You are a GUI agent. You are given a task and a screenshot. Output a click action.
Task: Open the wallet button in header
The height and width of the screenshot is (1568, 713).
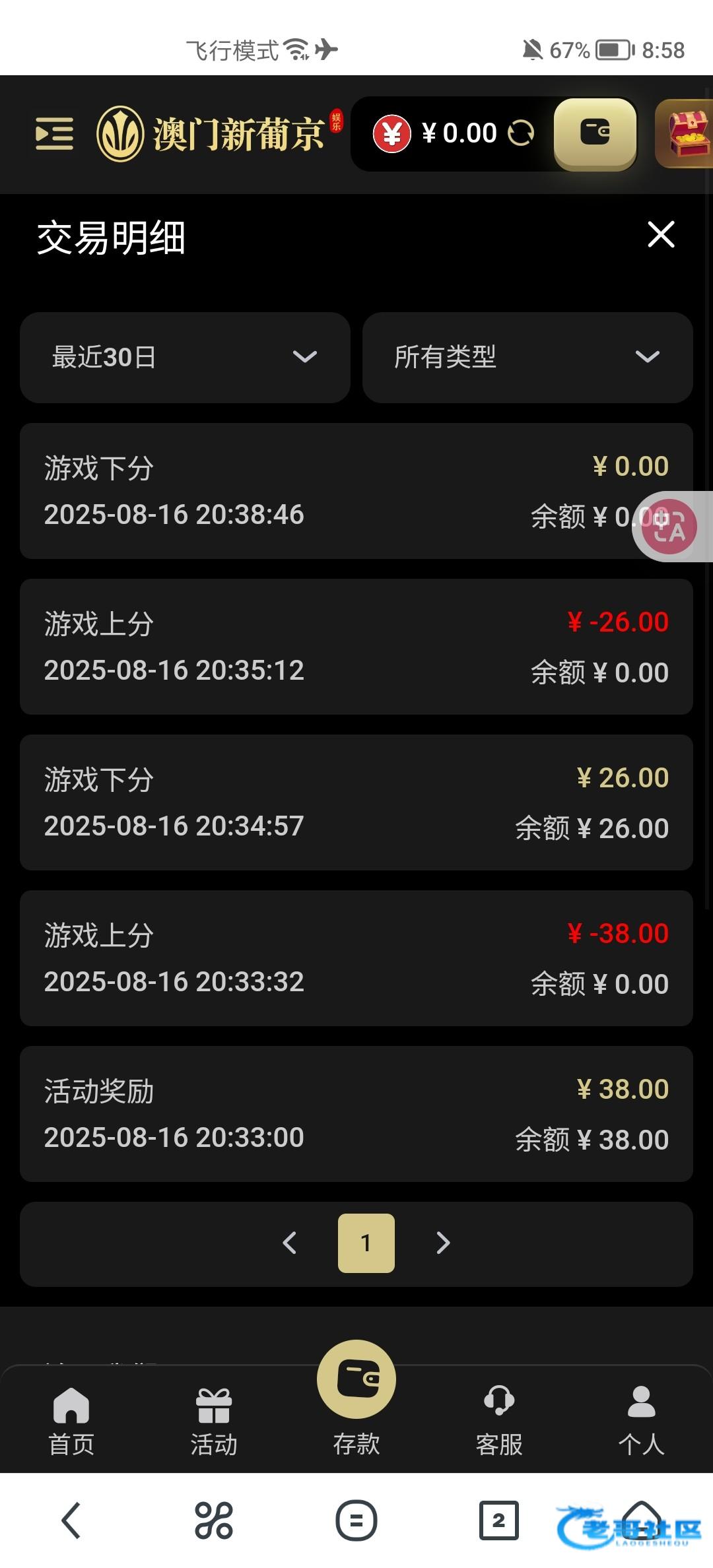[595, 133]
